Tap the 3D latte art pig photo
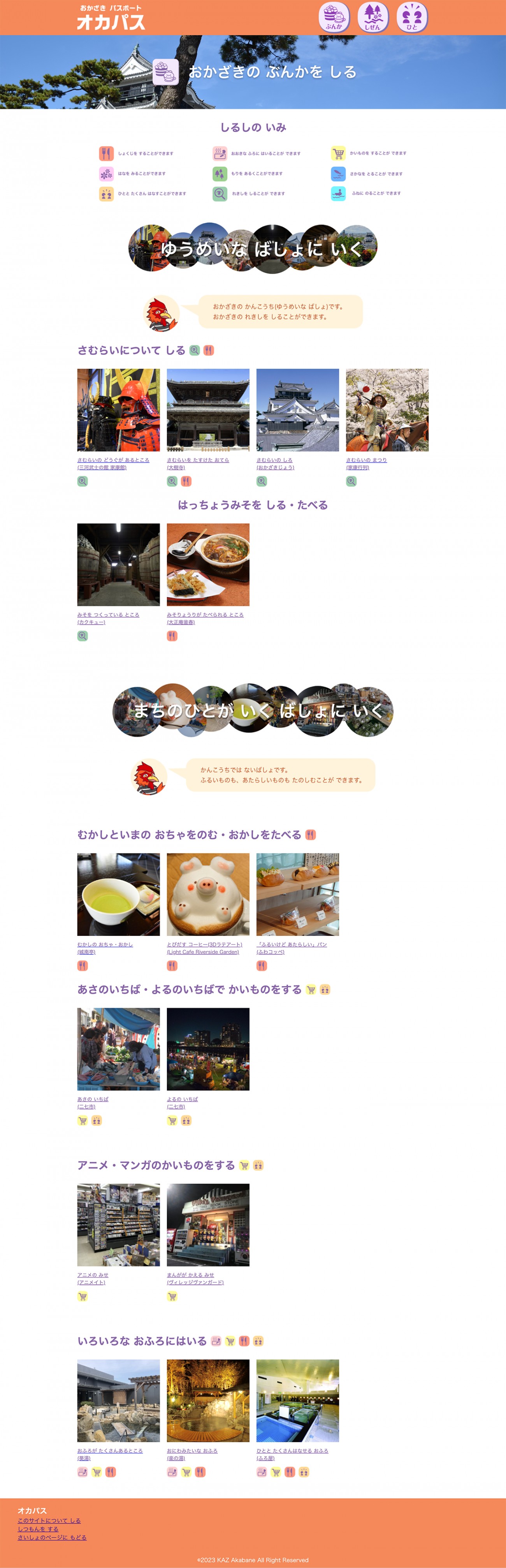Image resolution: width=506 pixels, height=1568 pixels. (x=208, y=894)
